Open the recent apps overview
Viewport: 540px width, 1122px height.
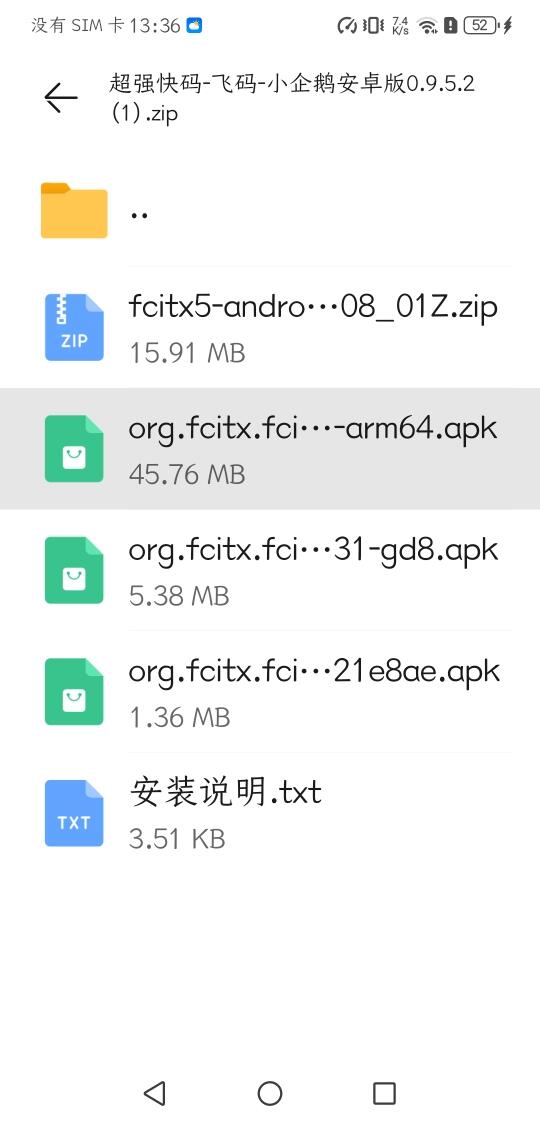pos(384,1093)
